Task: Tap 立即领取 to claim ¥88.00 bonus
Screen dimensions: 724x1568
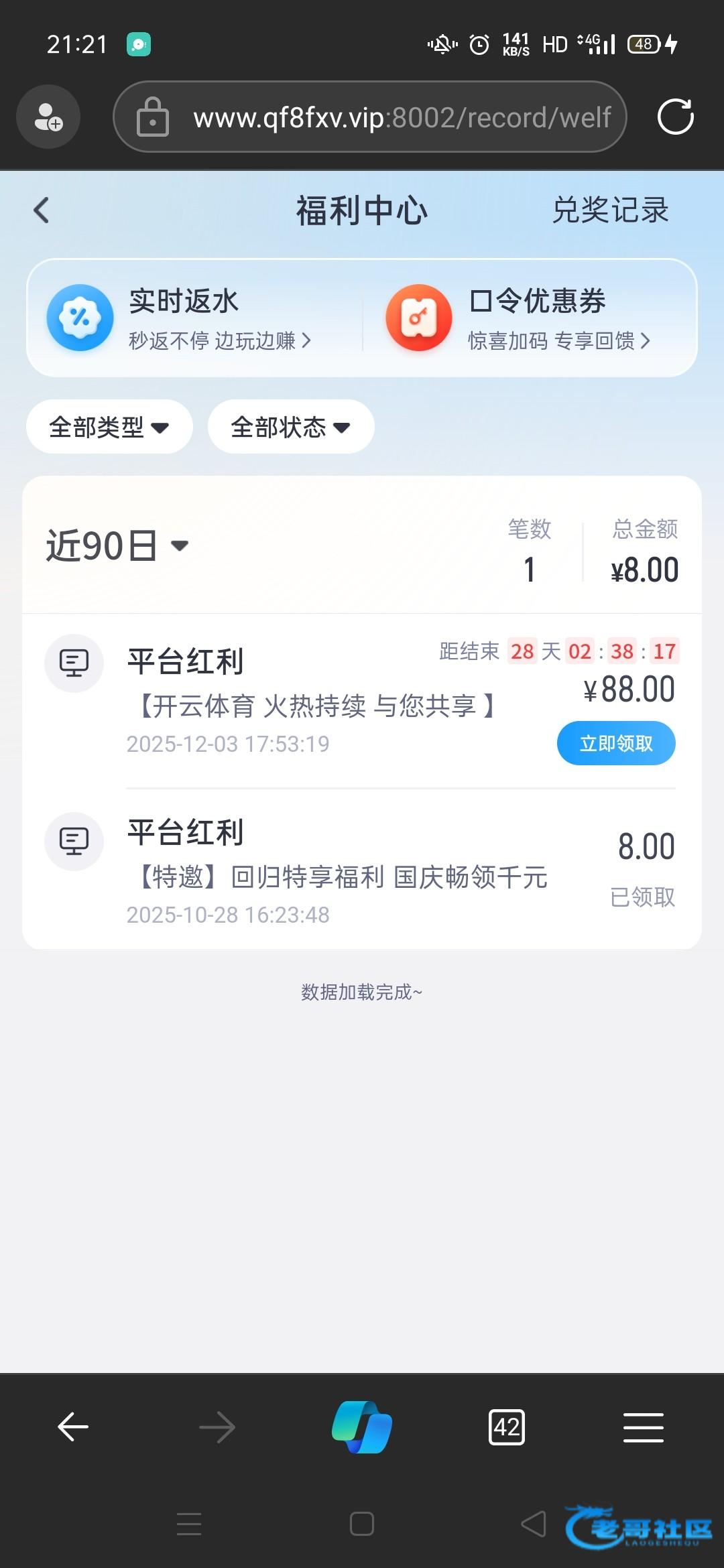Action: point(616,743)
